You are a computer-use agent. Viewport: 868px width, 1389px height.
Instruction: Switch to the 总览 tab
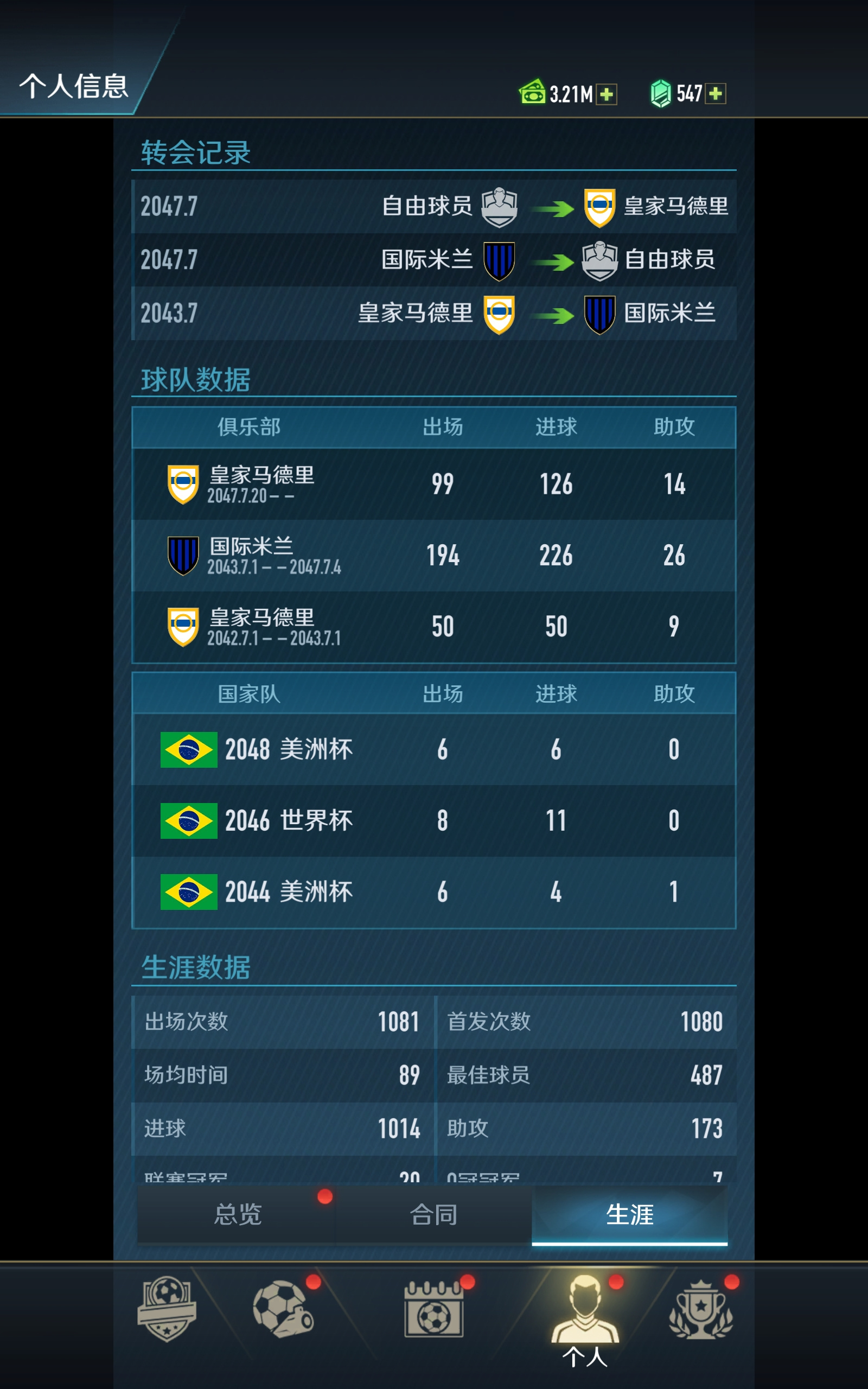237,1214
